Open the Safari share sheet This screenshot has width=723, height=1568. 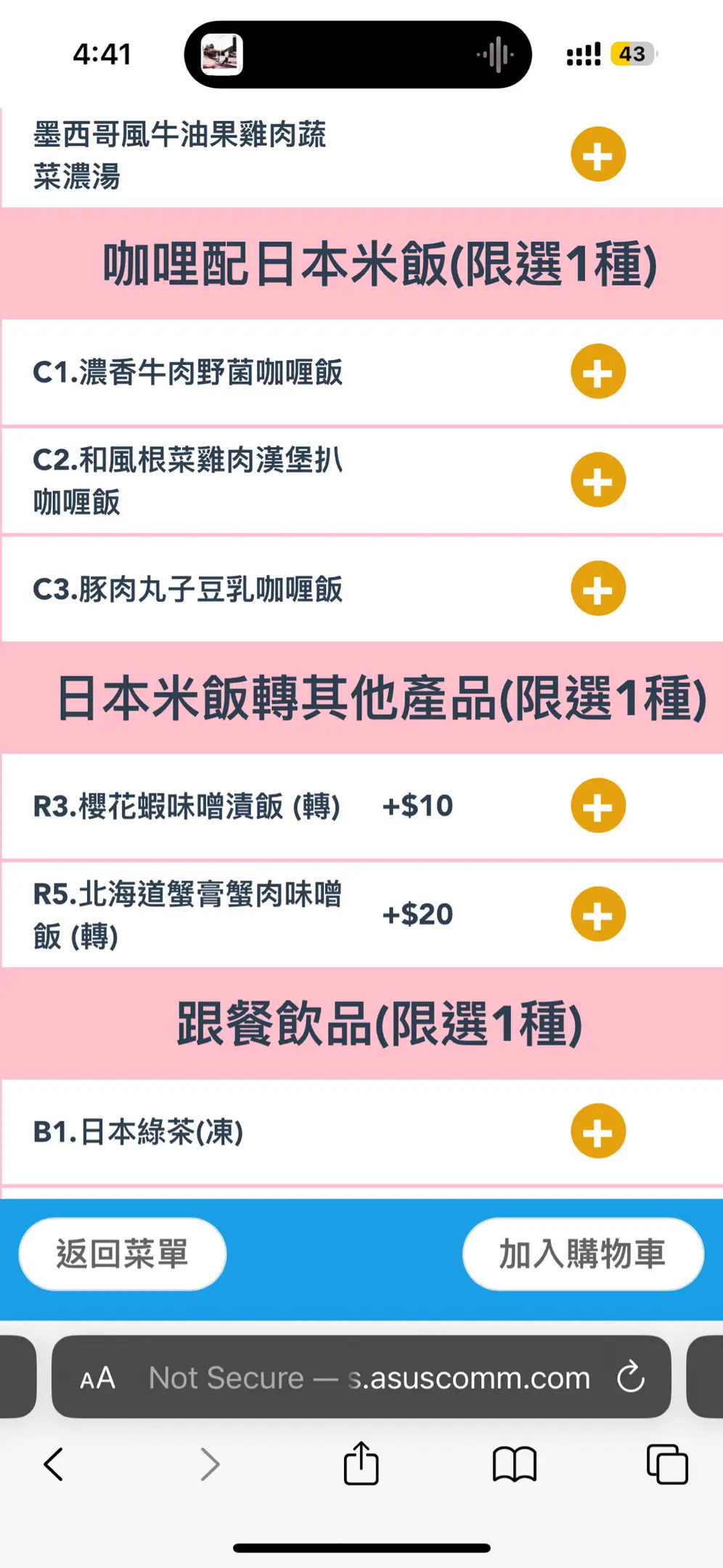(x=361, y=1464)
